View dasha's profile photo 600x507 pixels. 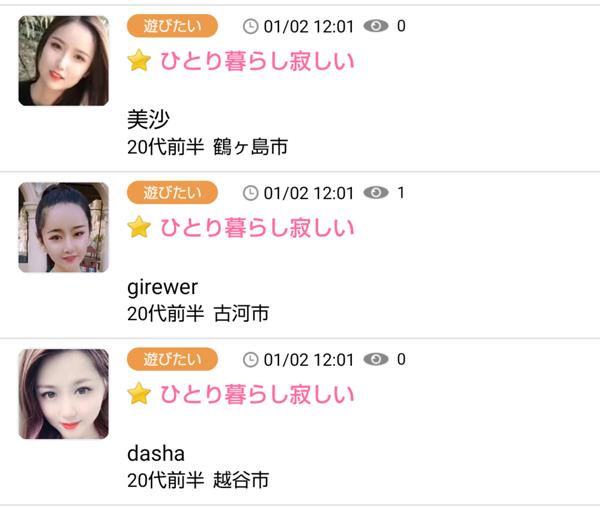tap(63, 393)
